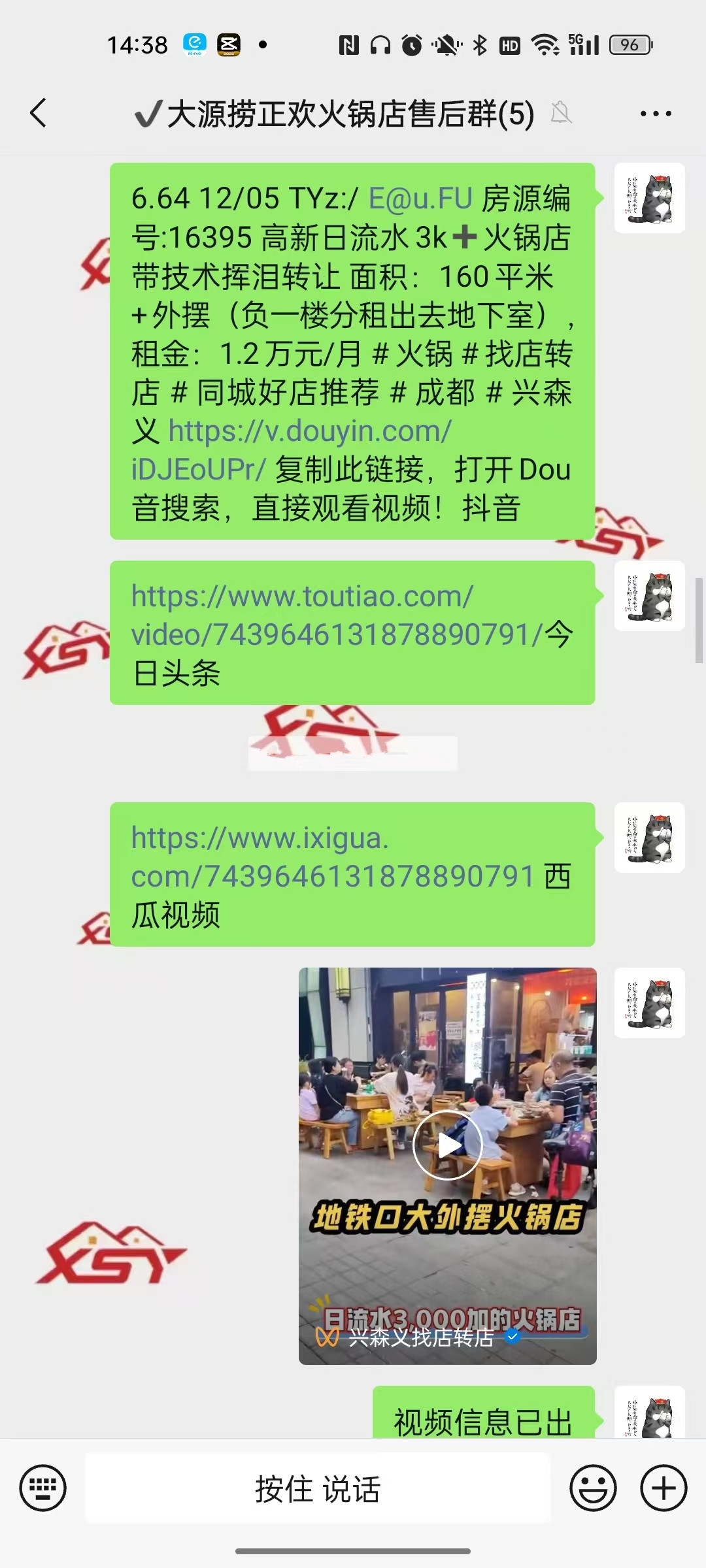Screen dimensions: 706x1568
Task: Open the chat details overflow menu
Action: pyautogui.click(x=655, y=114)
